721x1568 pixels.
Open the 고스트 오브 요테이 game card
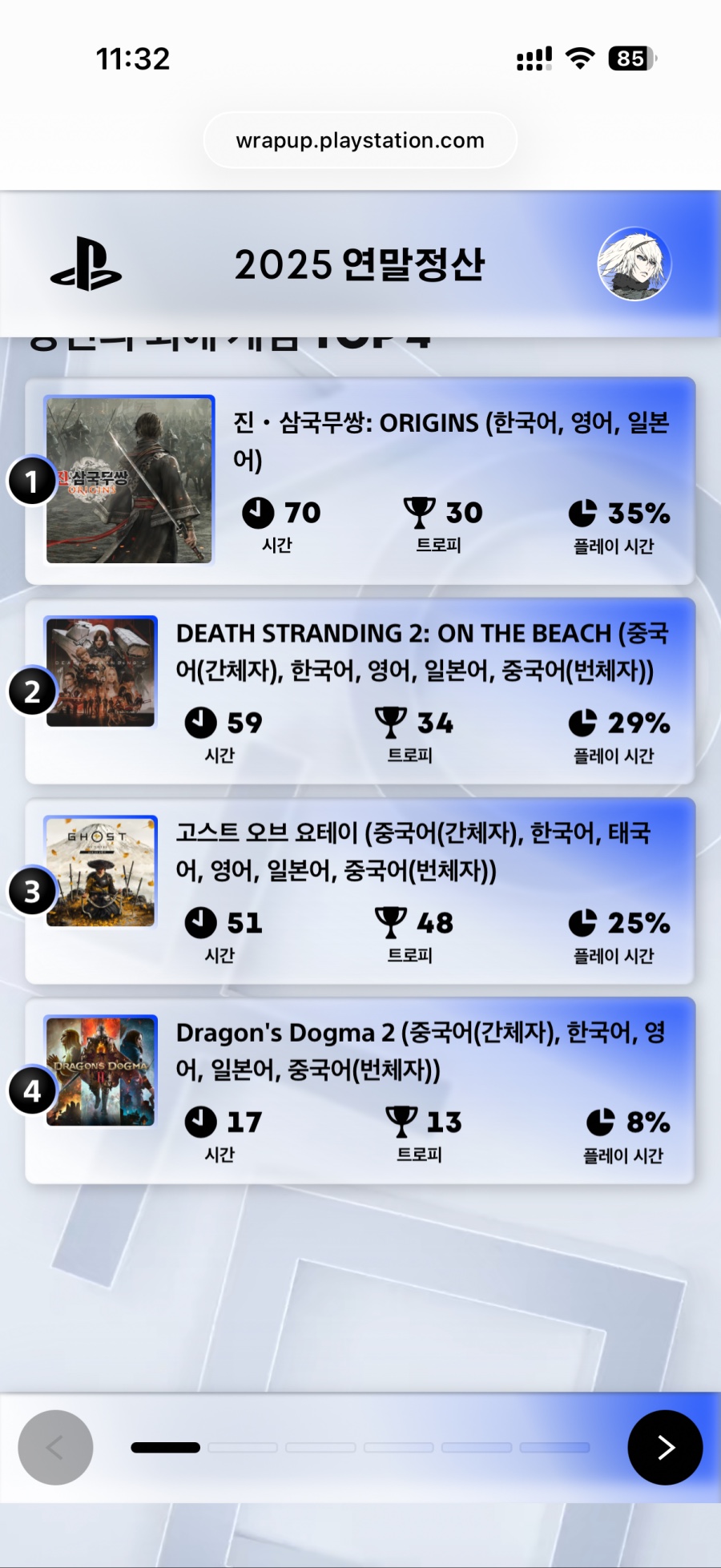coord(360,891)
